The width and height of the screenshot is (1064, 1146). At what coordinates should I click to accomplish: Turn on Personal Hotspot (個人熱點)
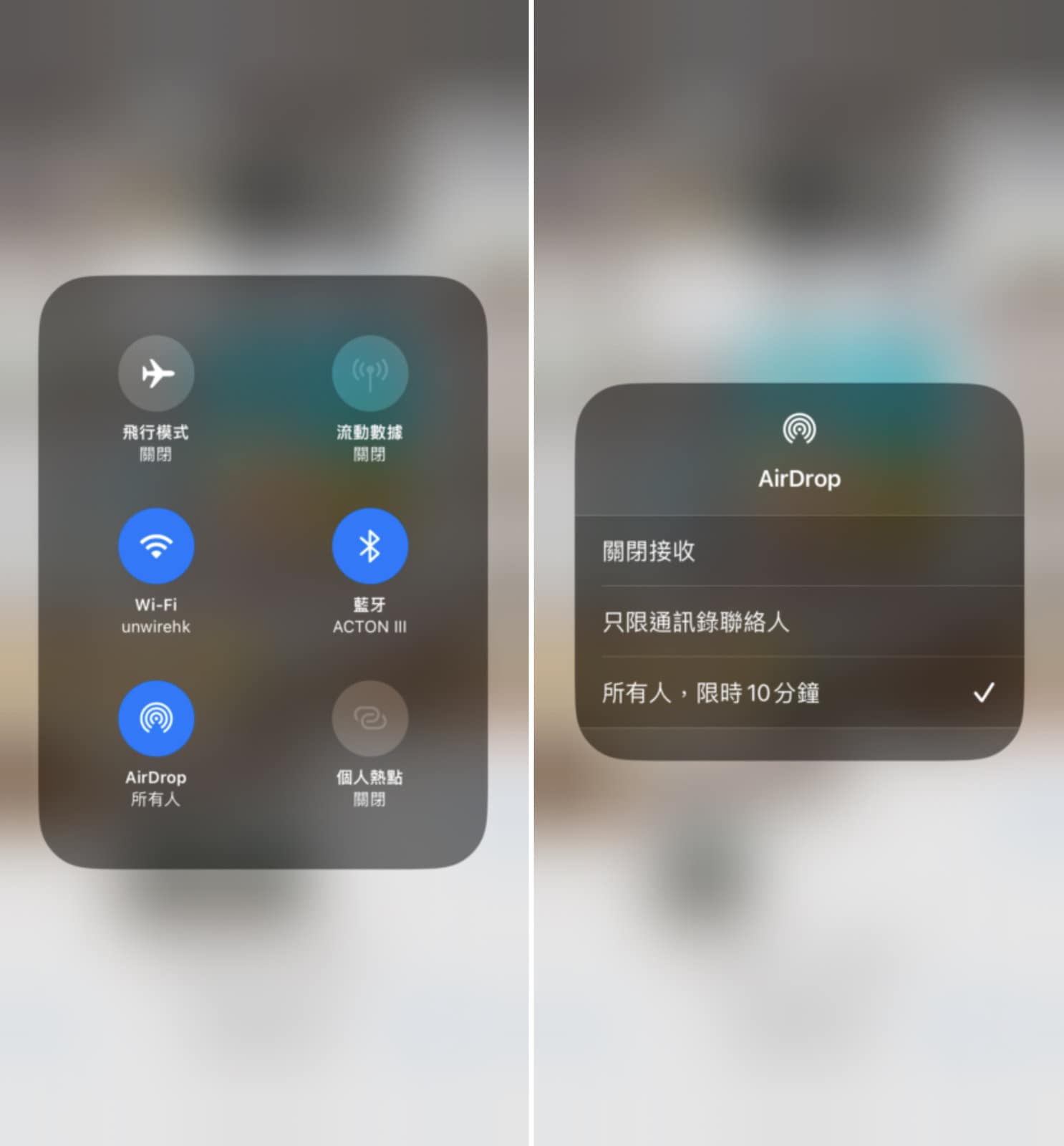tap(369, 718)
